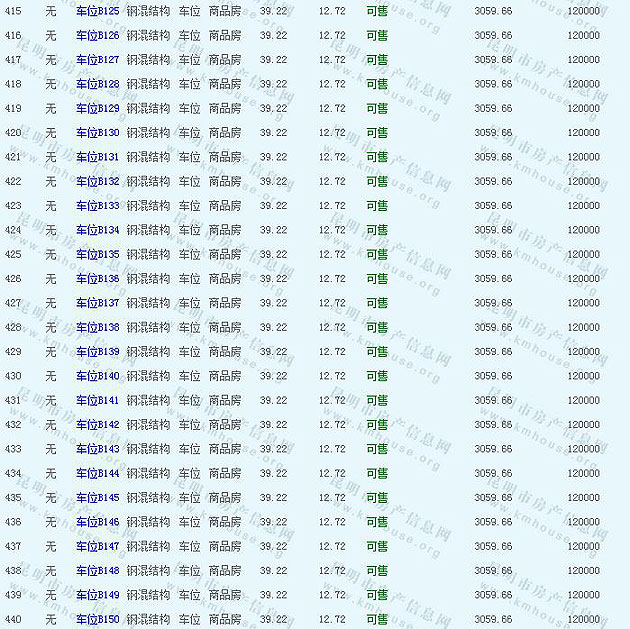This screenshot has width=630, height=629.
Task: Open the 车位B125 link
Action: point(97,11)
